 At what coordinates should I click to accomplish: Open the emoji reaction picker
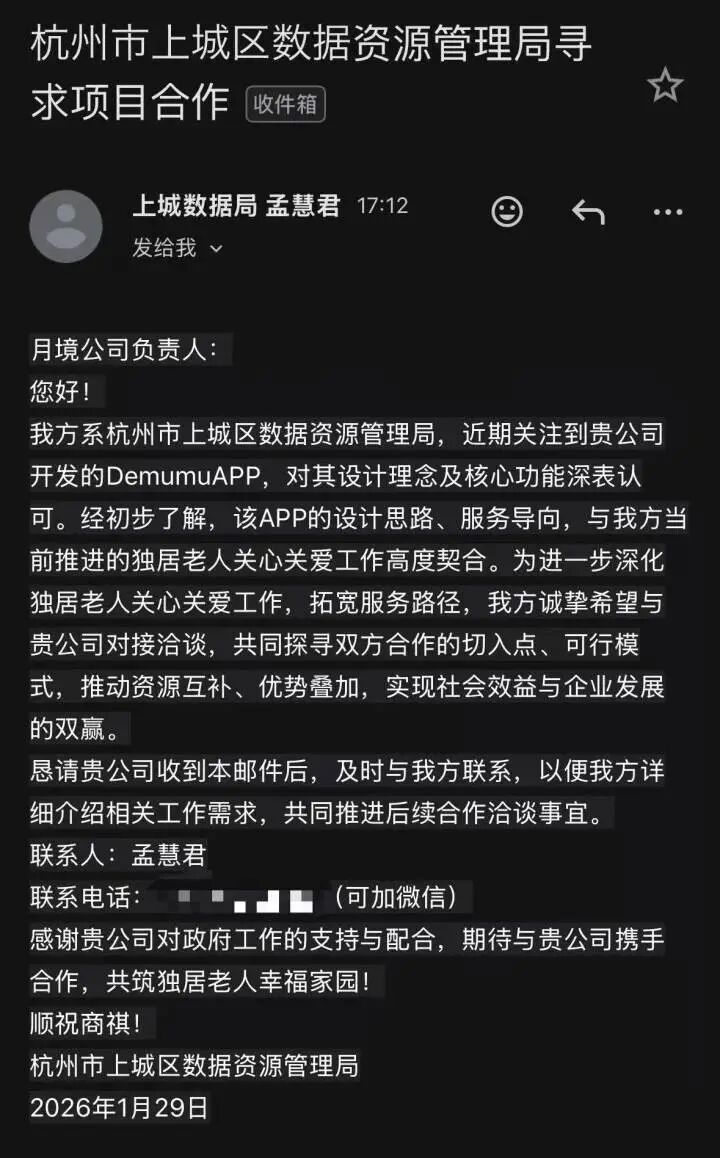tap(508, 212)
